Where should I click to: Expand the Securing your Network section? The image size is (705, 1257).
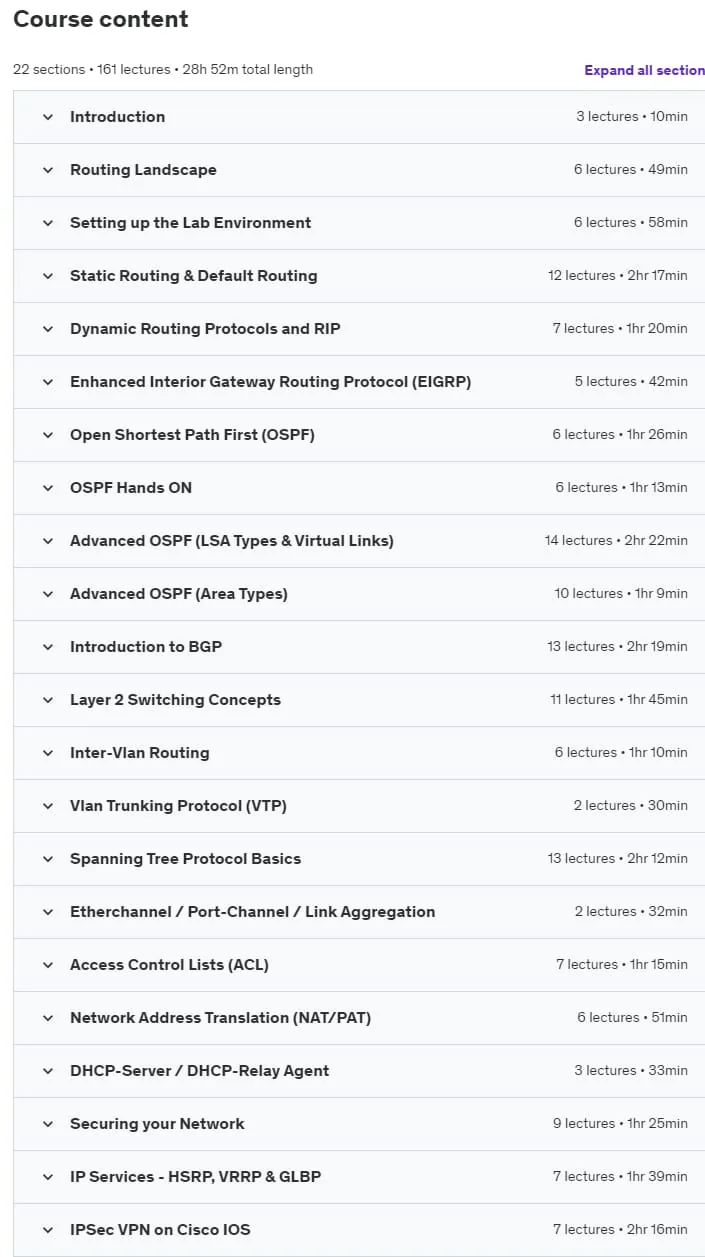359,1124
